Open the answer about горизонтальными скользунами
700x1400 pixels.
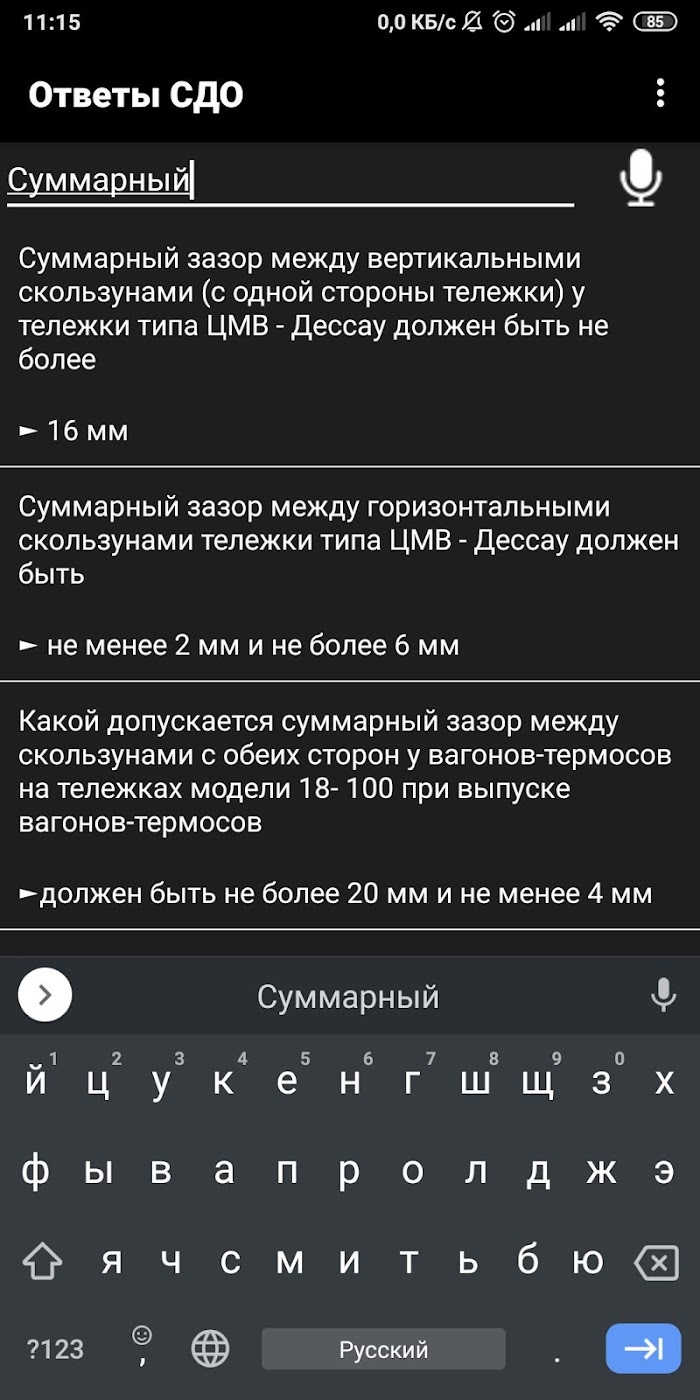349,575
